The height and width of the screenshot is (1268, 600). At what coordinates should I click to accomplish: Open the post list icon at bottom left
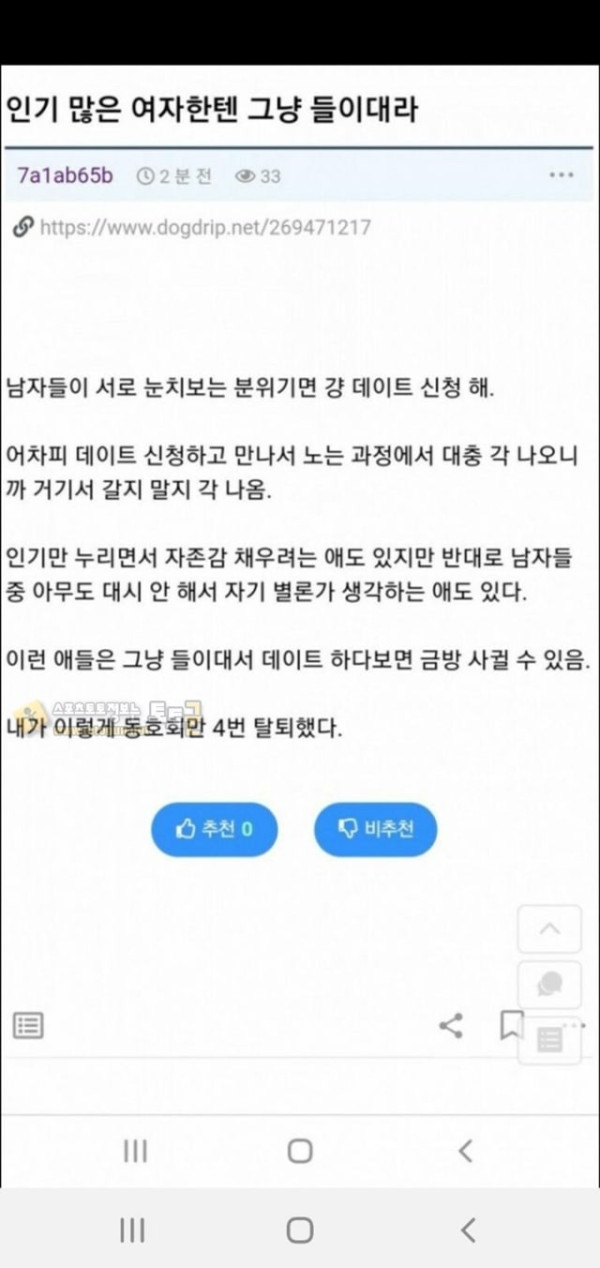[28, 1025]
